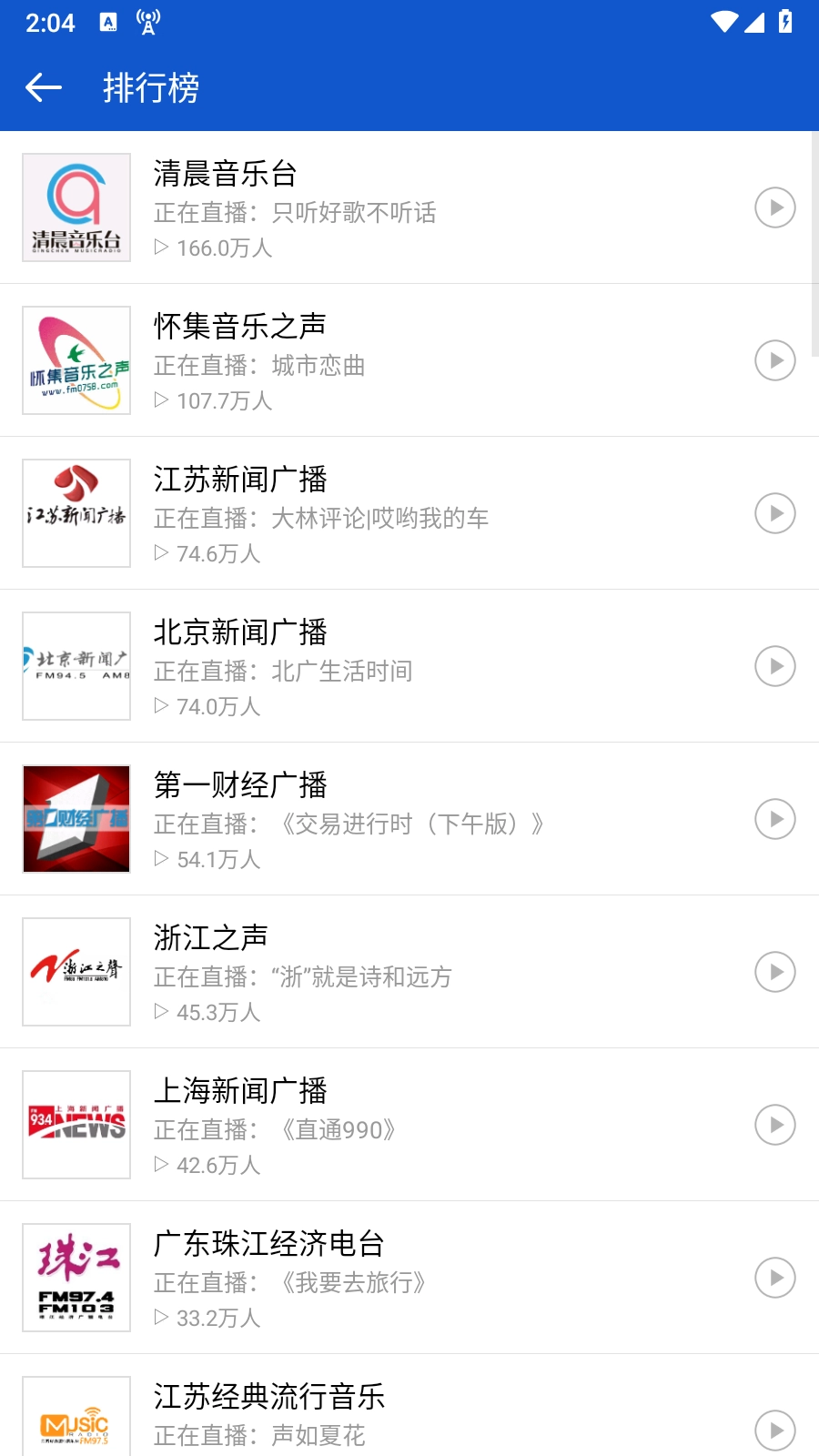Open the 清晨音乐台 row
This screenshot has height=1456, width=819.
point(409,208)
